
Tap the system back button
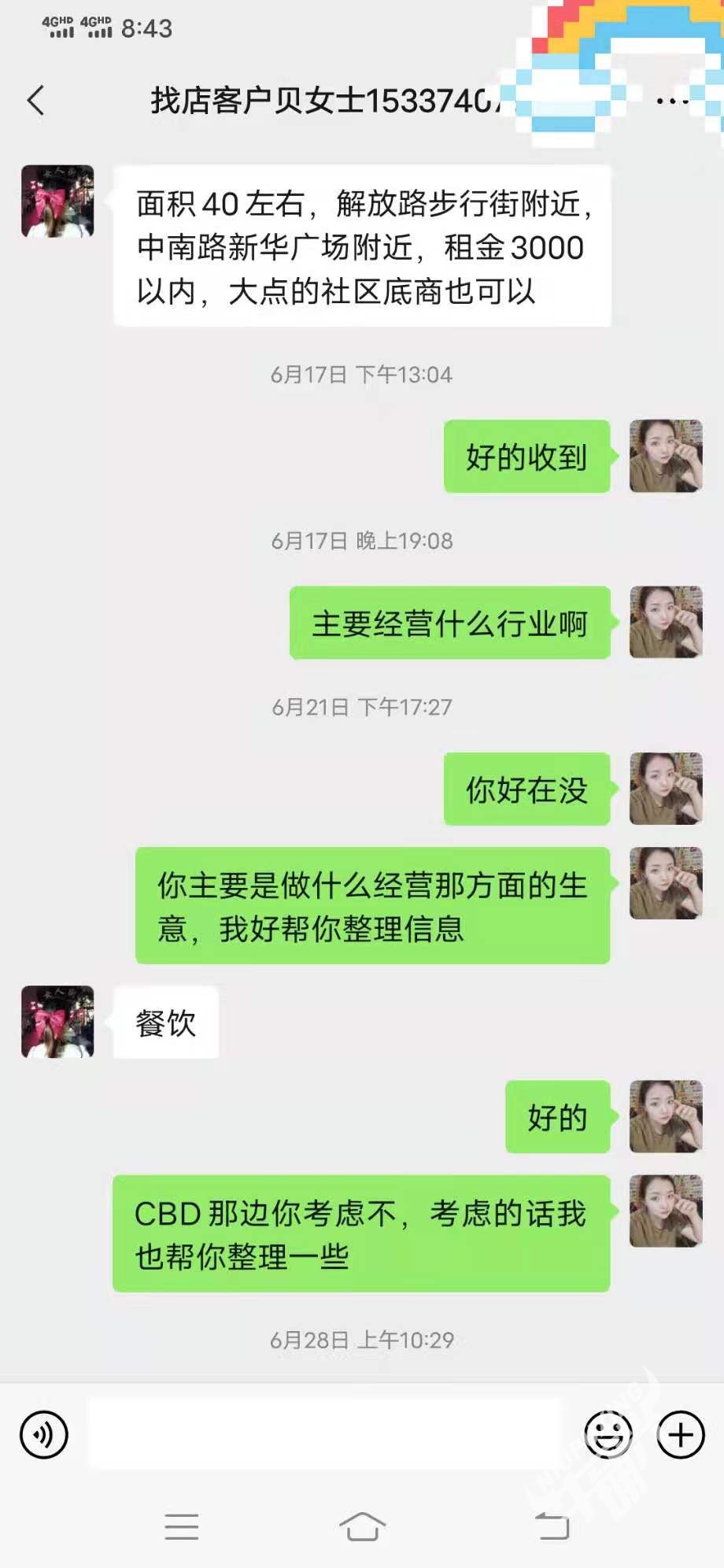tap(552, 1527)
